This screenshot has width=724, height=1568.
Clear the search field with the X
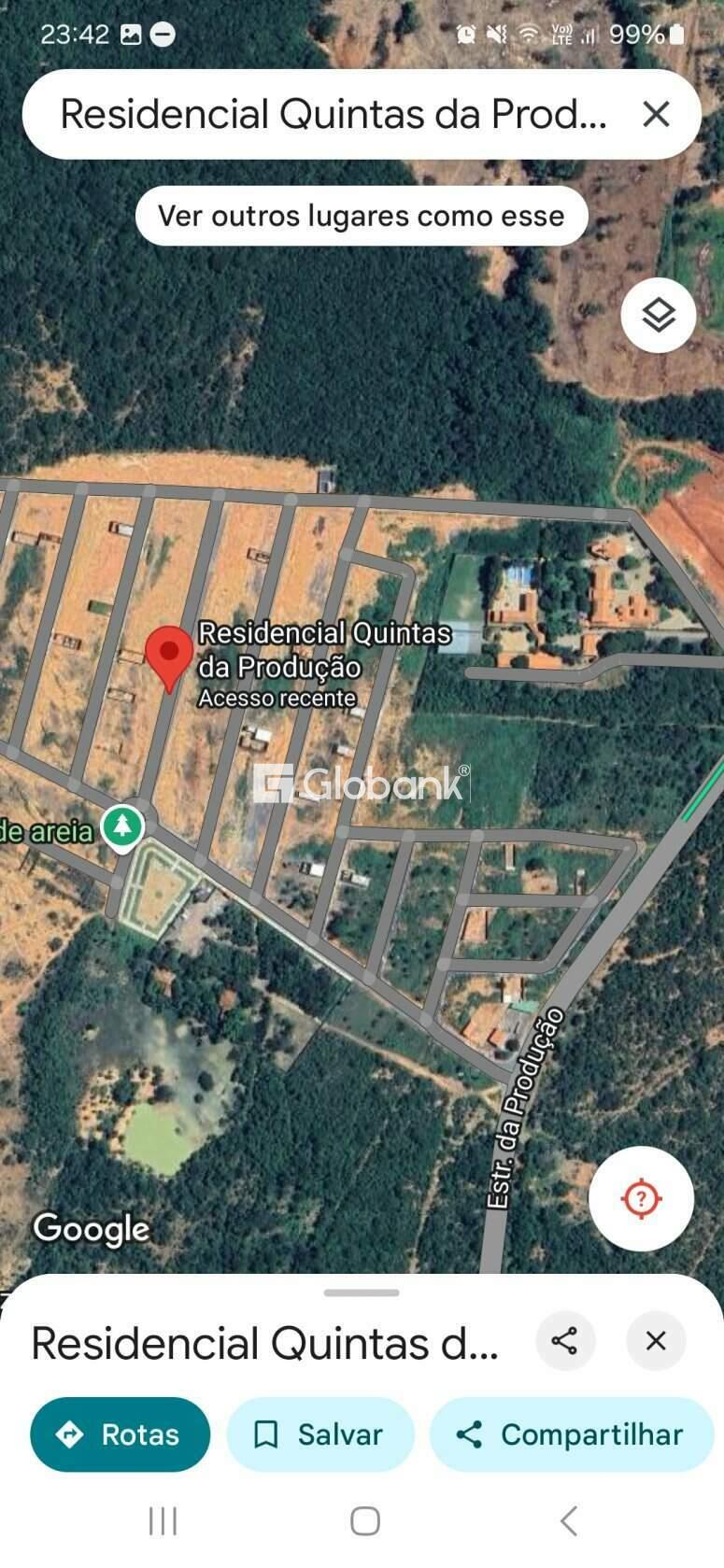pyautogui.click(x=657, y=113)
